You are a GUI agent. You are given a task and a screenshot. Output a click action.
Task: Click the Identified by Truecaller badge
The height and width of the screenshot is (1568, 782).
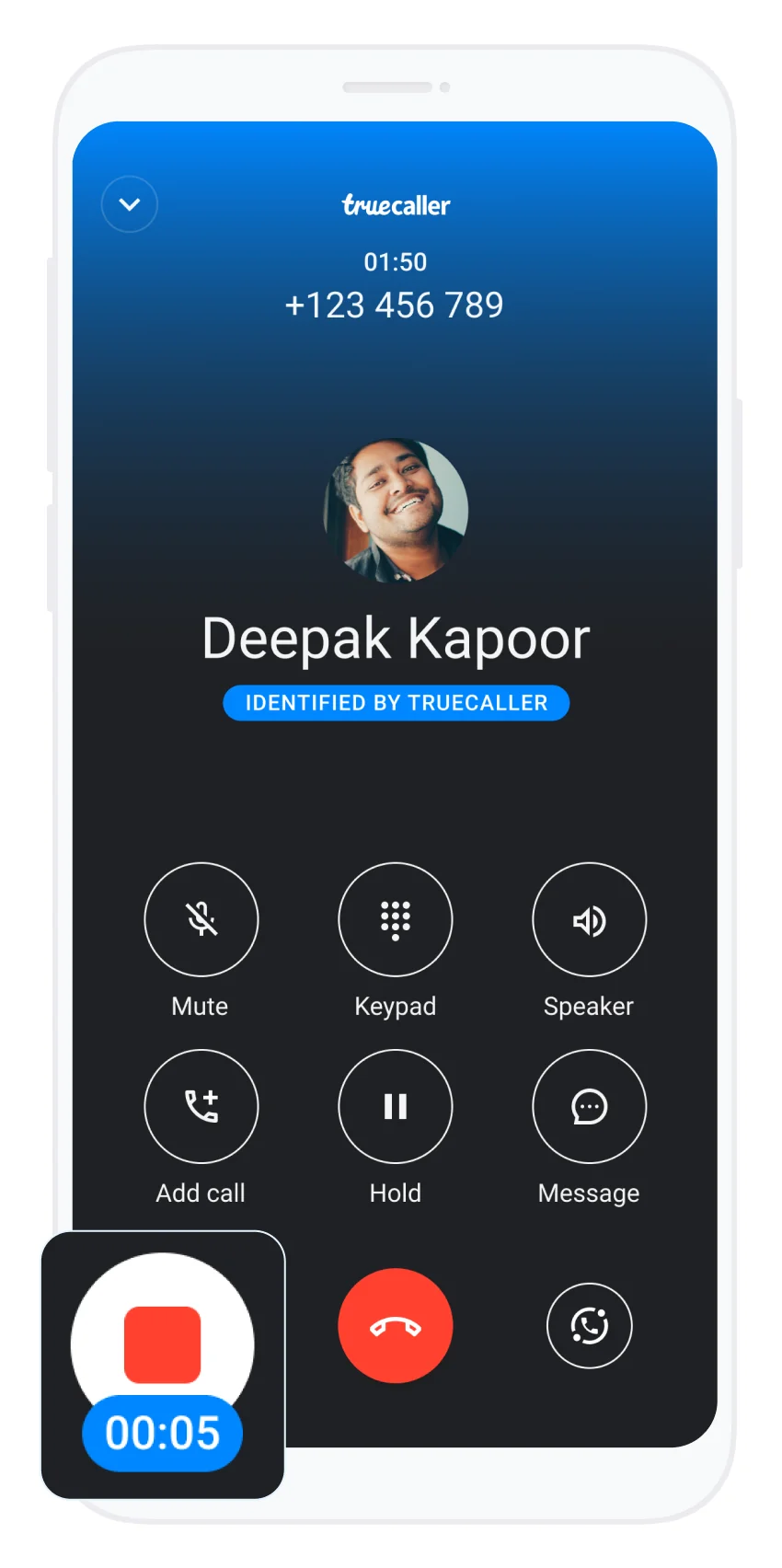396,702
